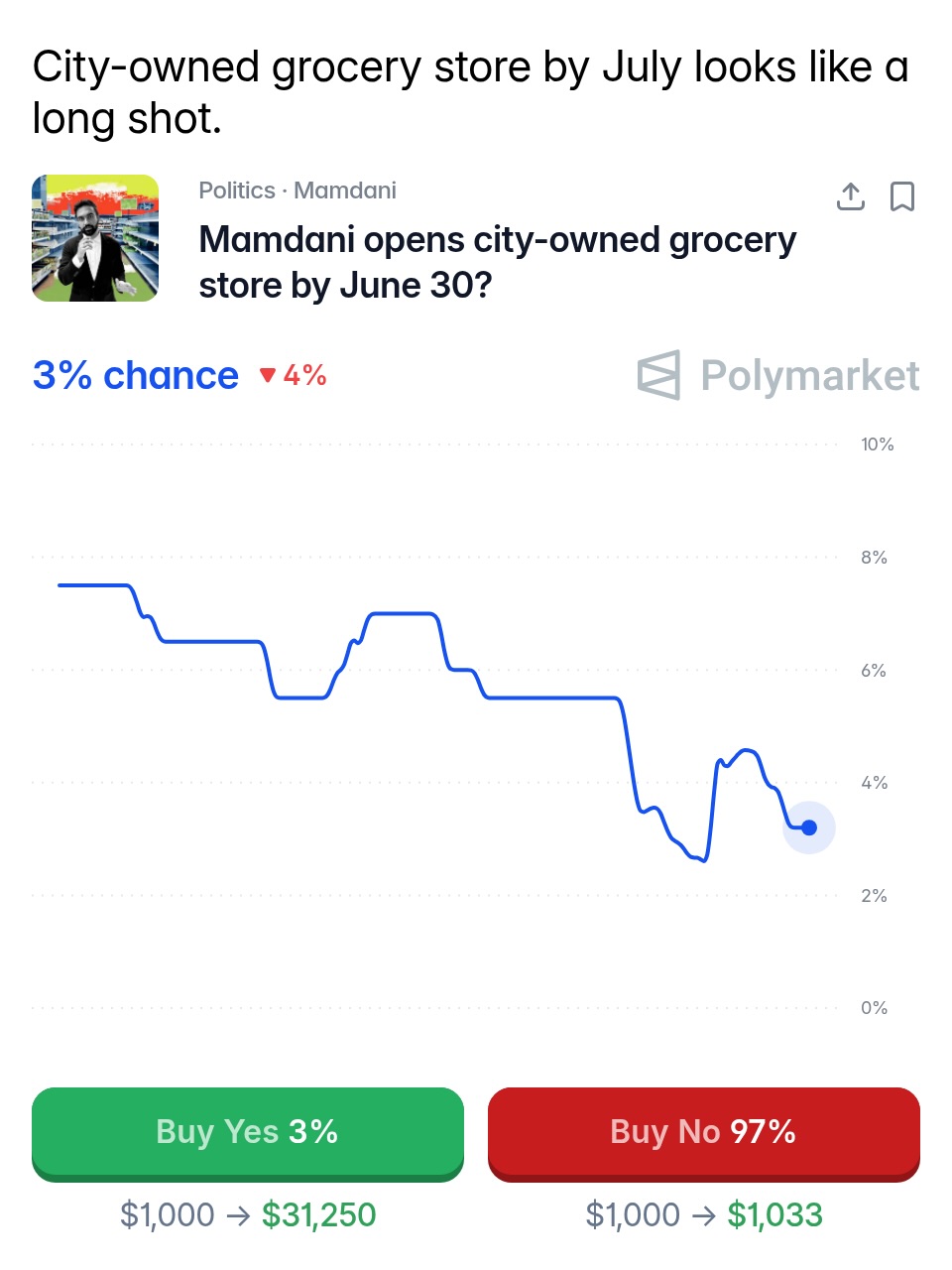Select the Buy No 97% button
This screenshot has width=952, height=1270.
(x=703, y=1132)
